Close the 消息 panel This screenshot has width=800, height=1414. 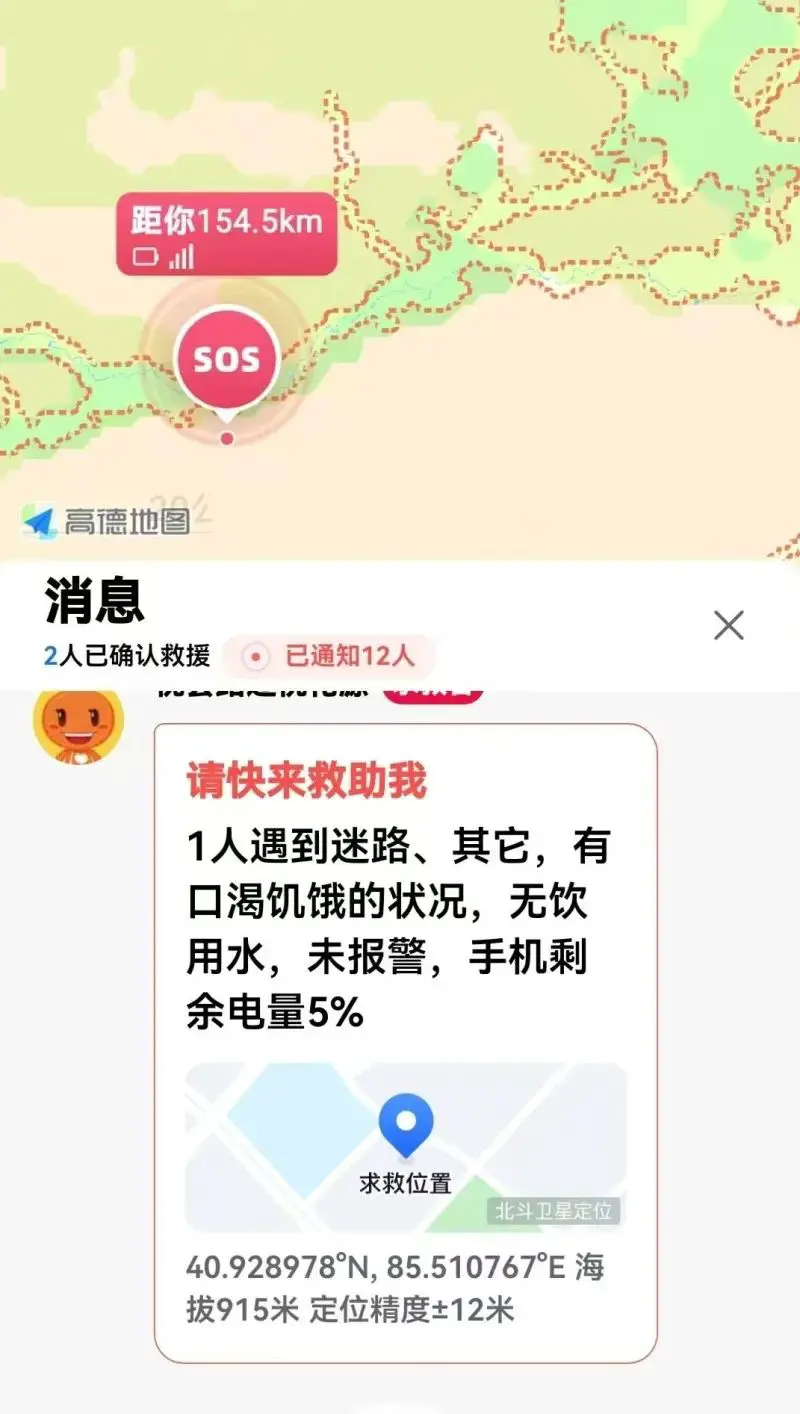[x=728, y=626]
